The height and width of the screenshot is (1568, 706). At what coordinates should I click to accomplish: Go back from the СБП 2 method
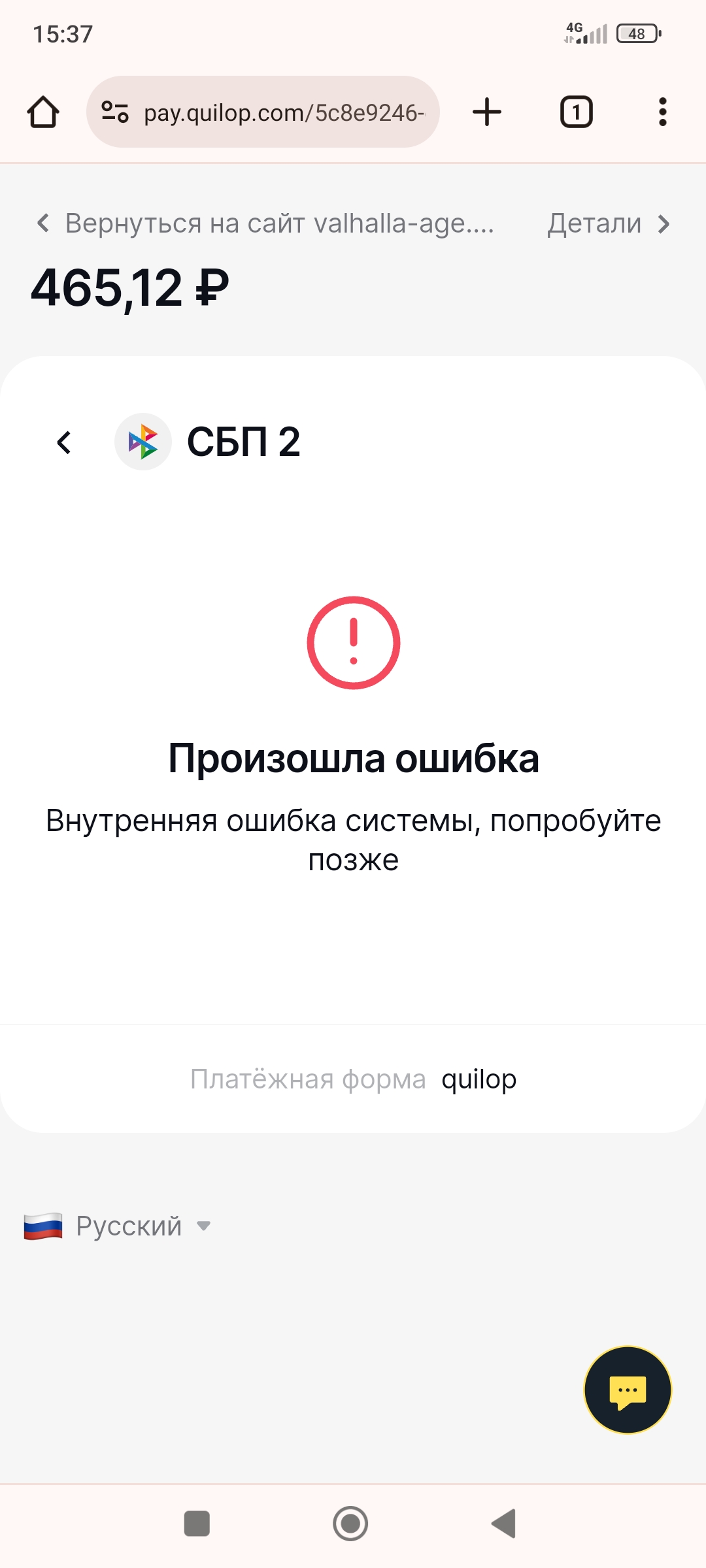pos(64,442)
